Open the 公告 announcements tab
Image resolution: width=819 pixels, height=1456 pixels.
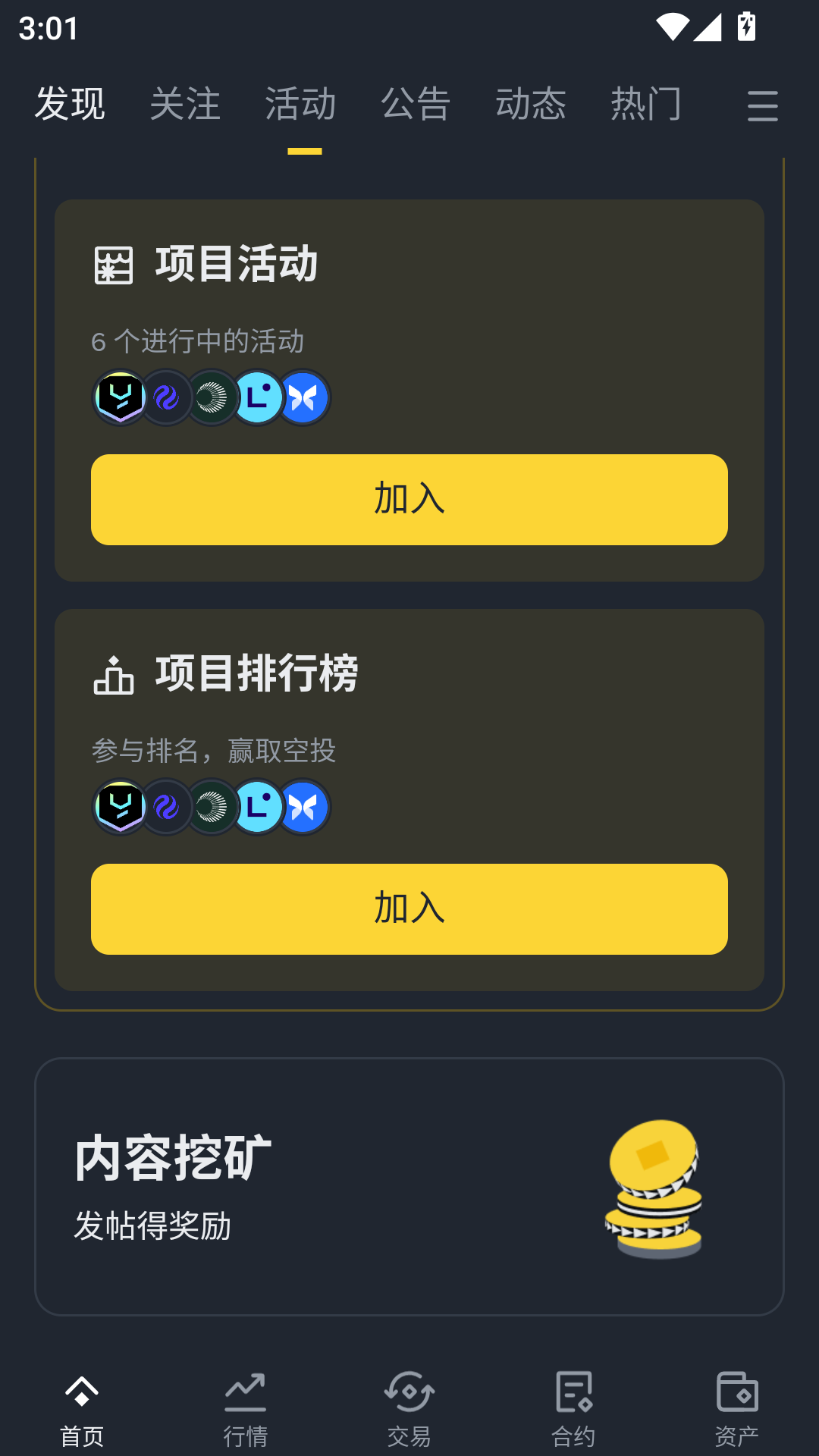pos(416,105)
